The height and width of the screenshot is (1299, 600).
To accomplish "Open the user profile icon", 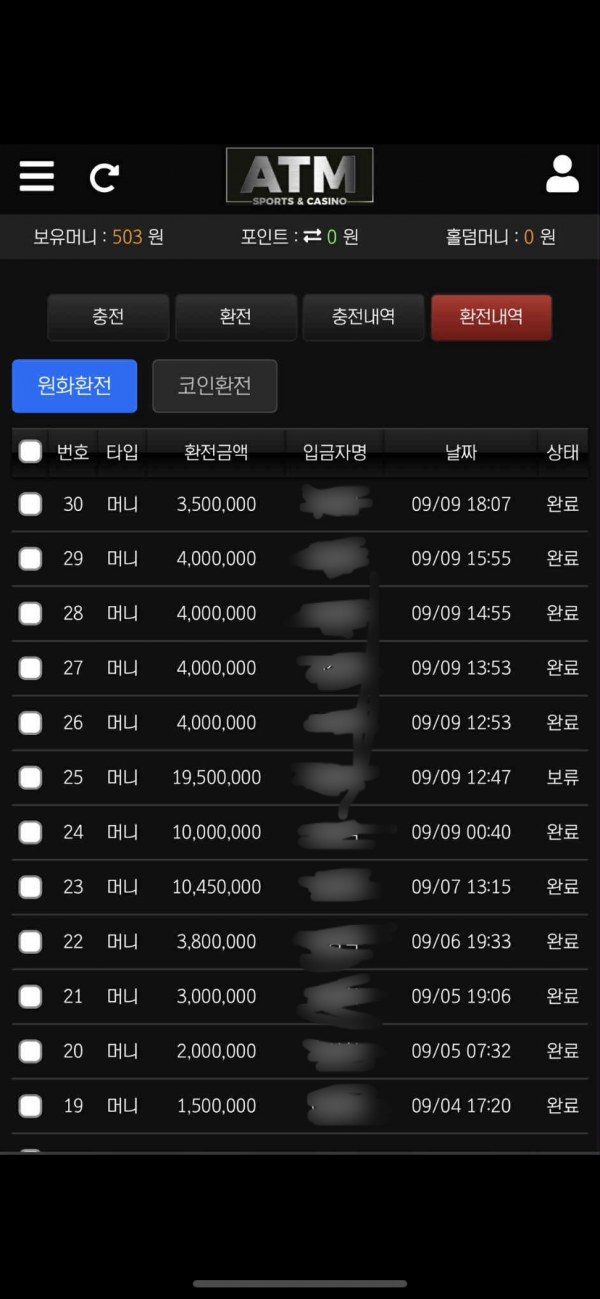I will 562,174.
